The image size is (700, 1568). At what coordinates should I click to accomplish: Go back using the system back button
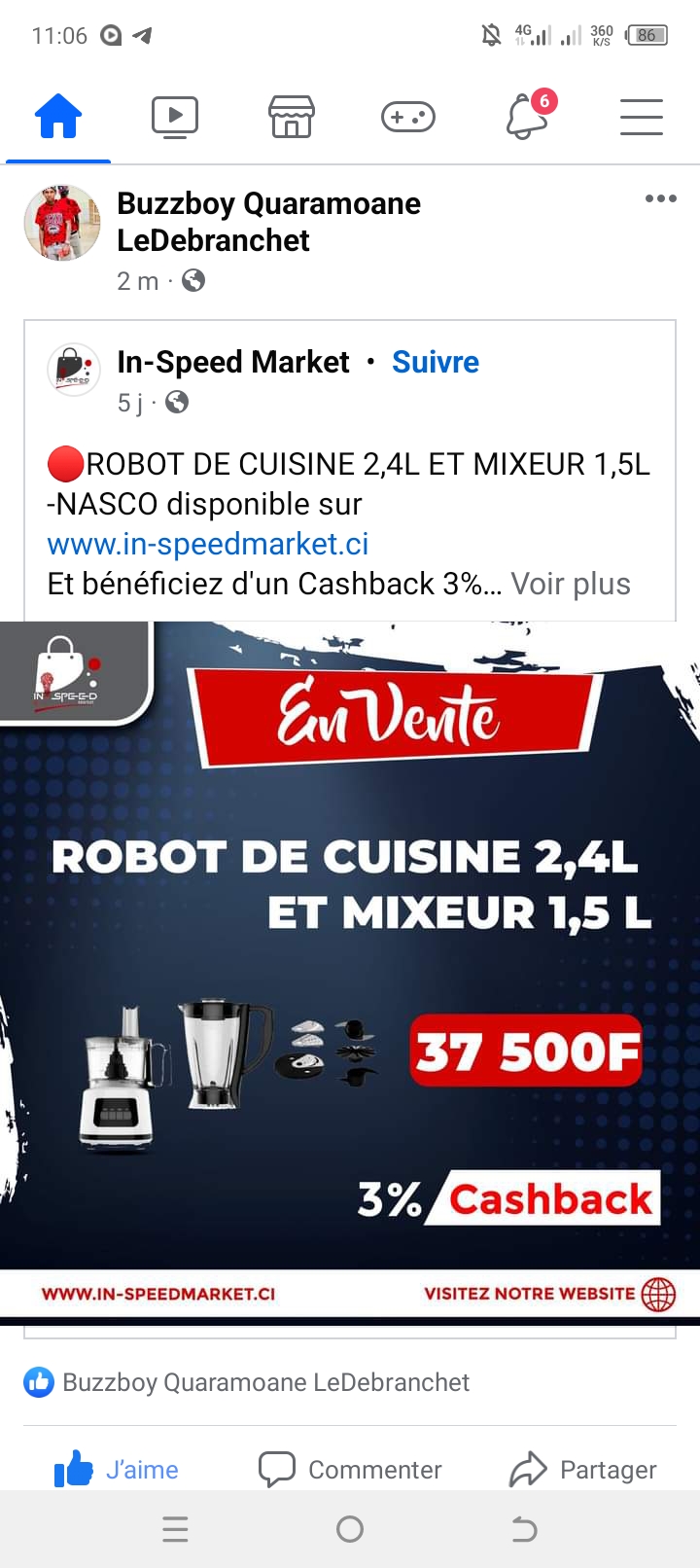pos(524,1530)
